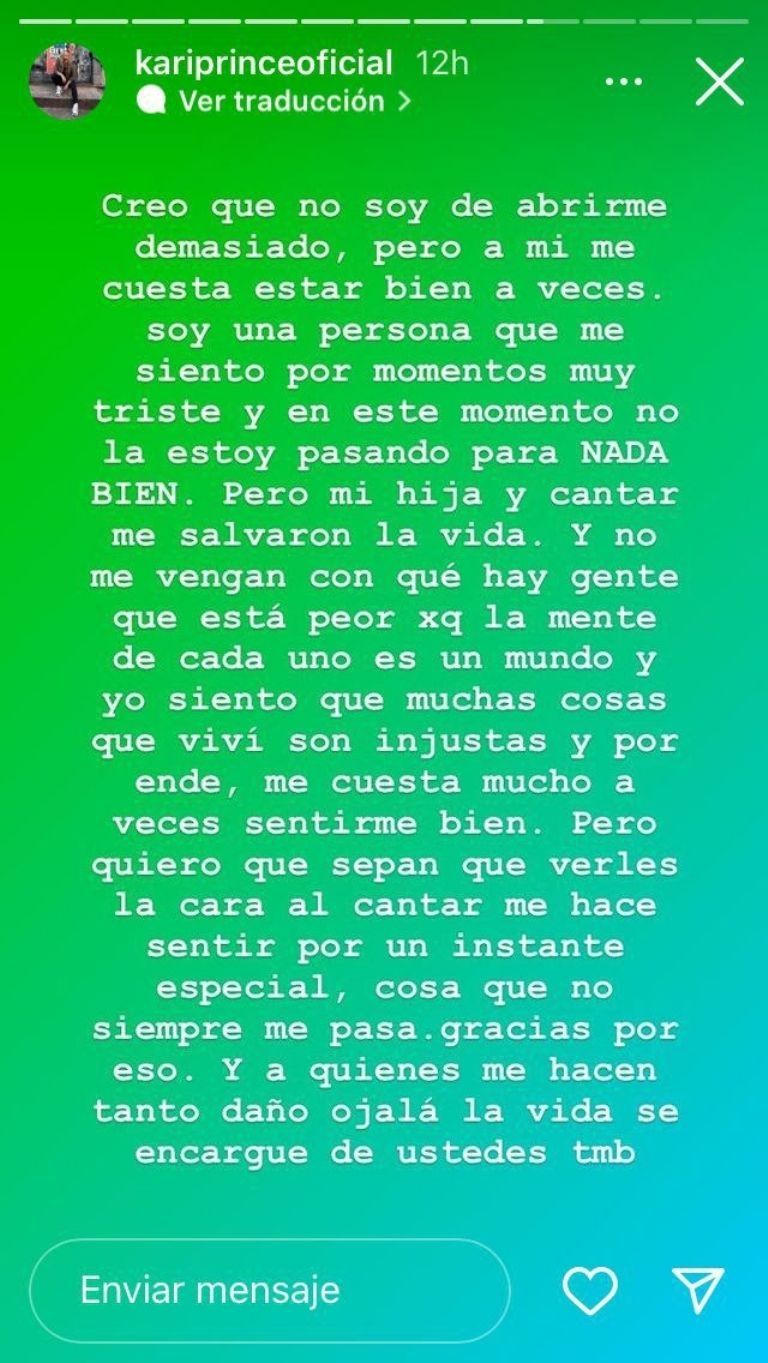Image resolution: width=768 pixels, height=1363 pixels.
Task: Like this story with the heart
Action: click(590, 1290)
